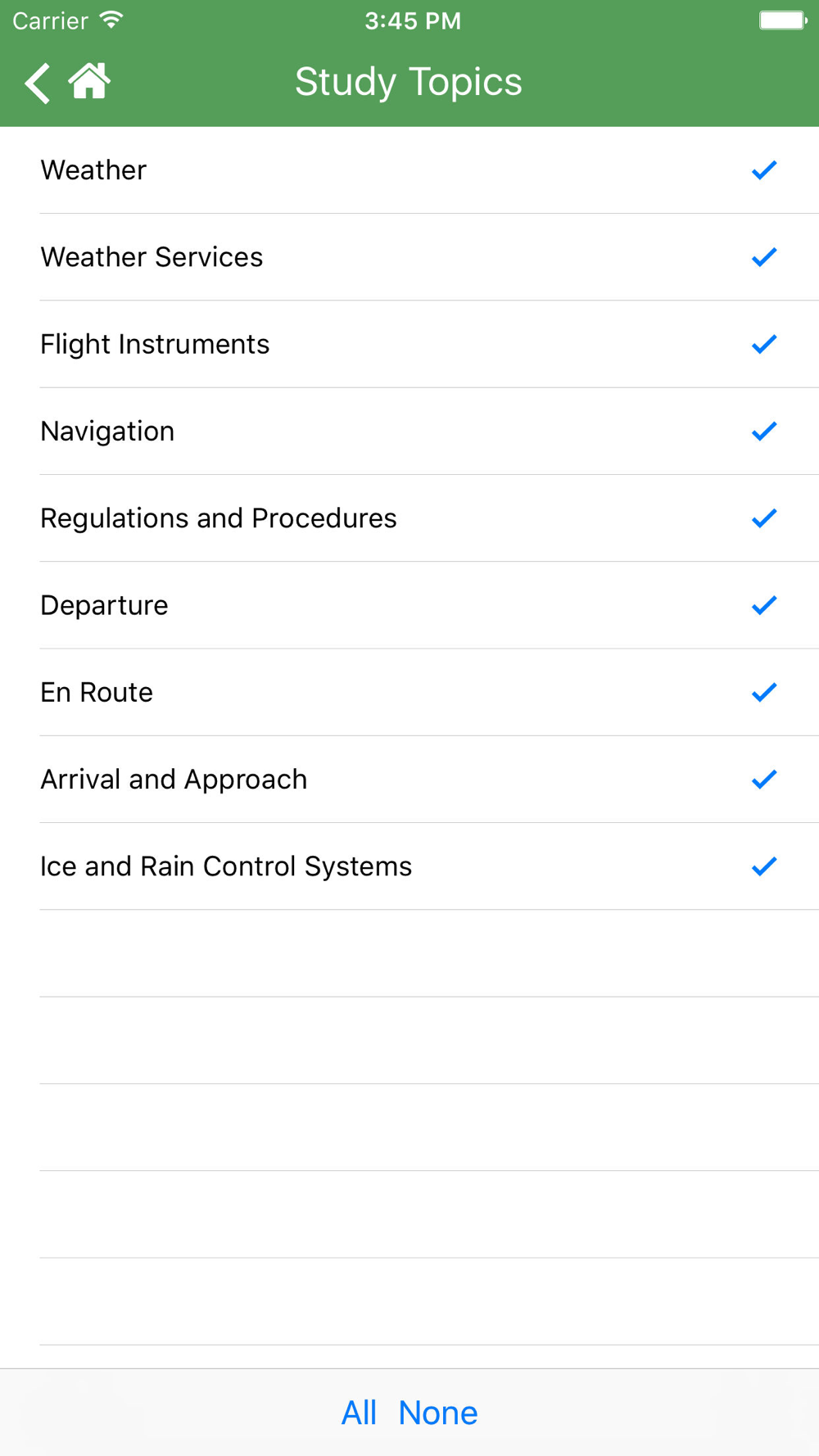Uncheck the En Route topic
The width and height of the screenshot is (819, 1456).
pos(409,692)
